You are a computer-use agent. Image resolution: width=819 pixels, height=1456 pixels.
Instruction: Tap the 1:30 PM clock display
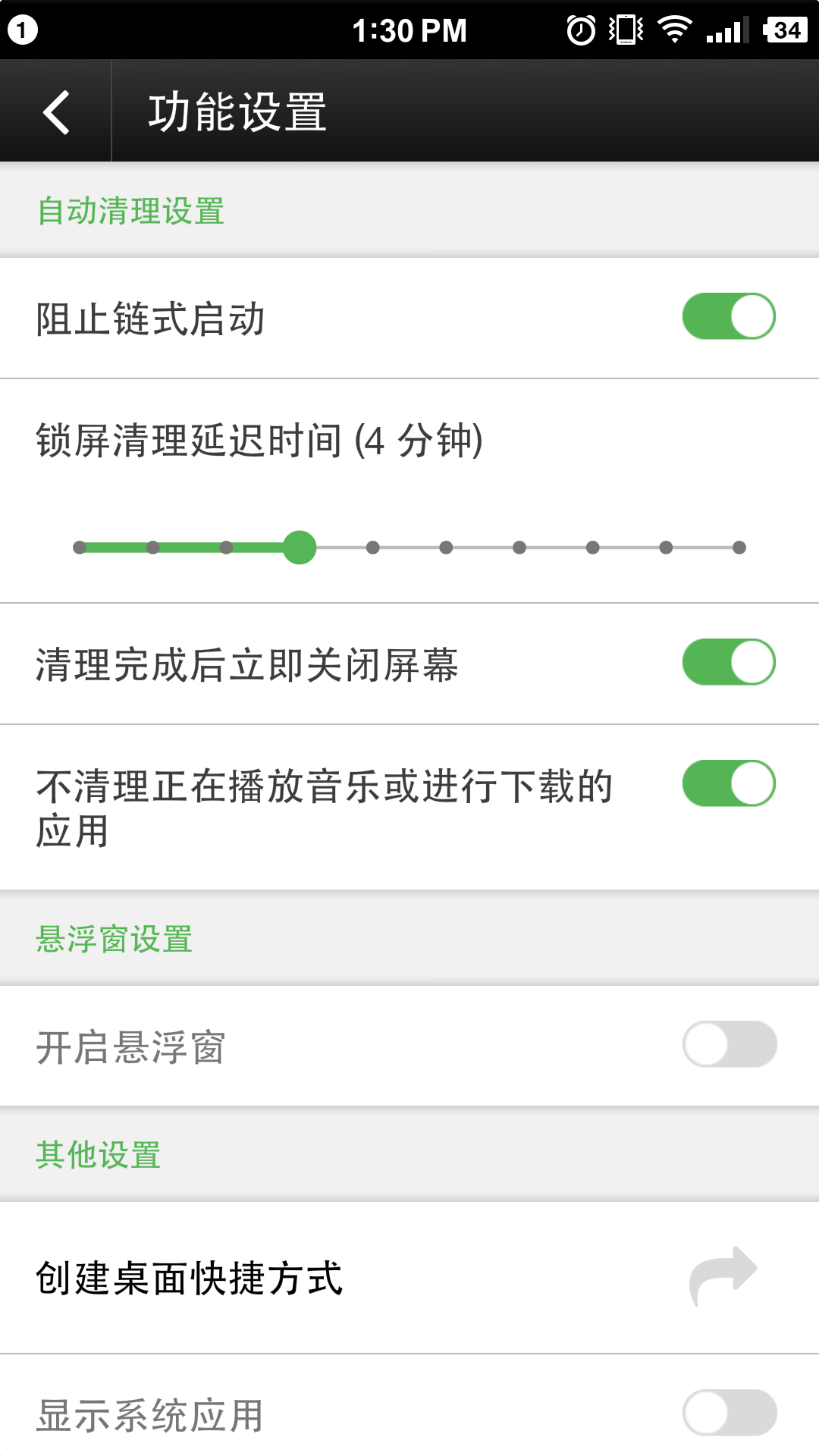tap(409, 29)
